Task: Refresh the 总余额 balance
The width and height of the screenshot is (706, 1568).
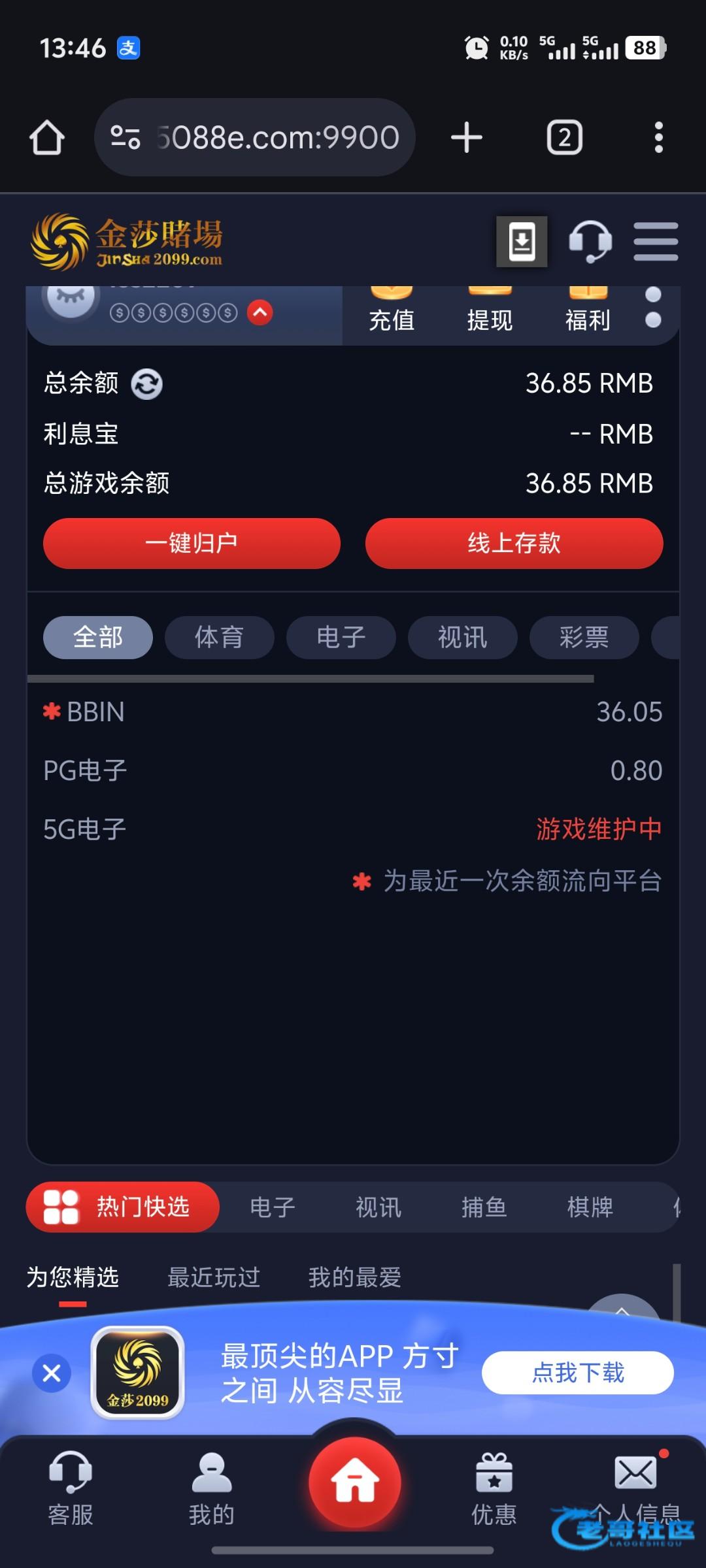Action: coord(147,384)
